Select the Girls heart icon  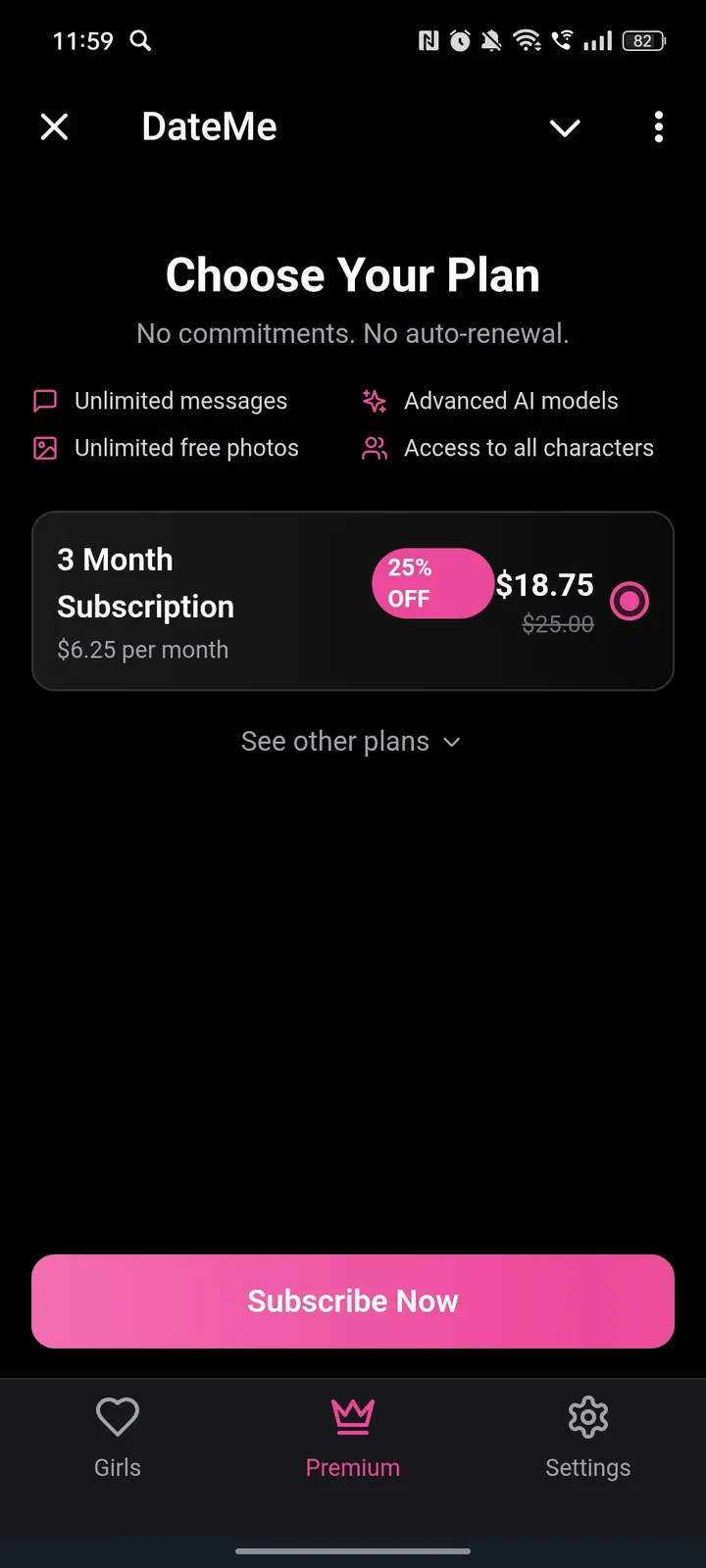(x=118, y=1416)
